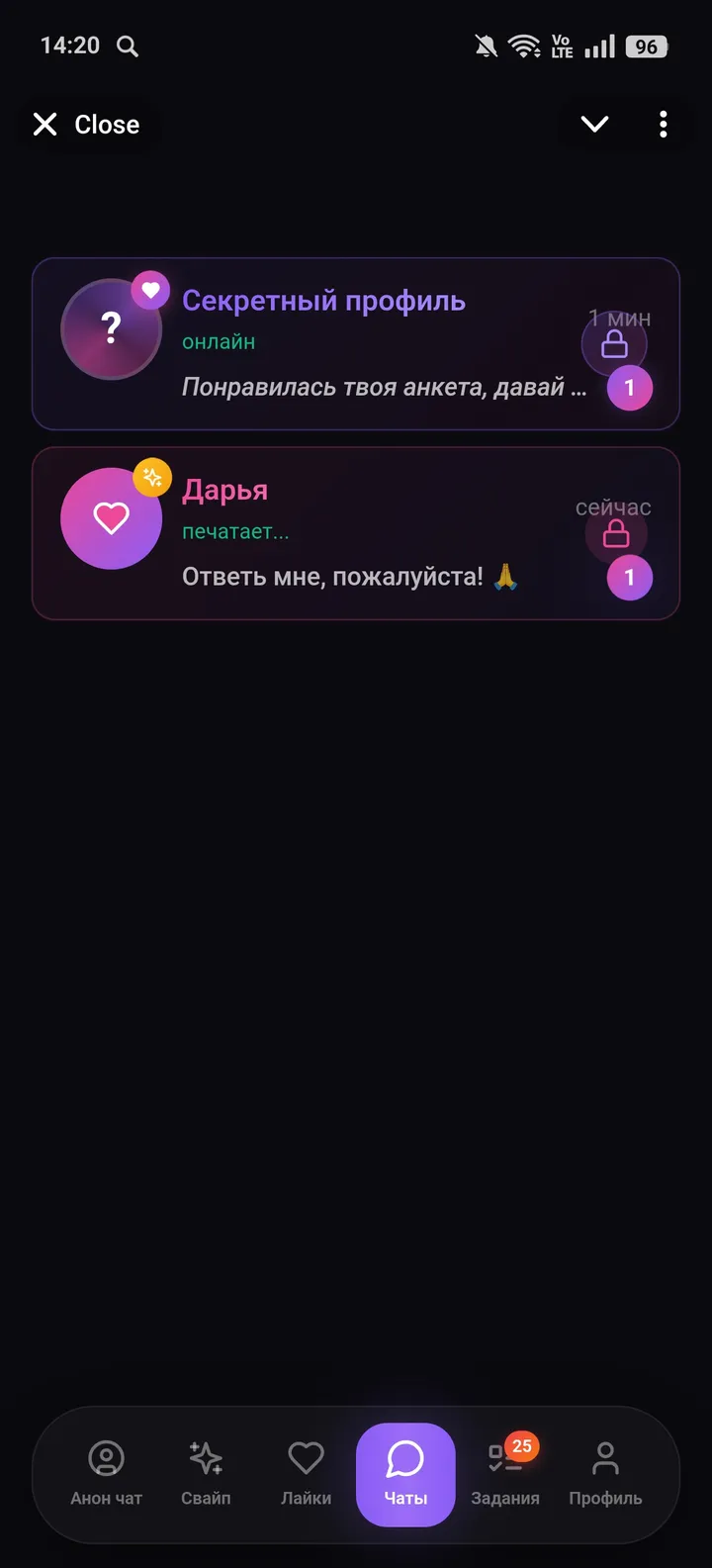Select the Свайп sparkles icon
This screenshot has width=712, height=1568.
click(x=205, y=1457)
